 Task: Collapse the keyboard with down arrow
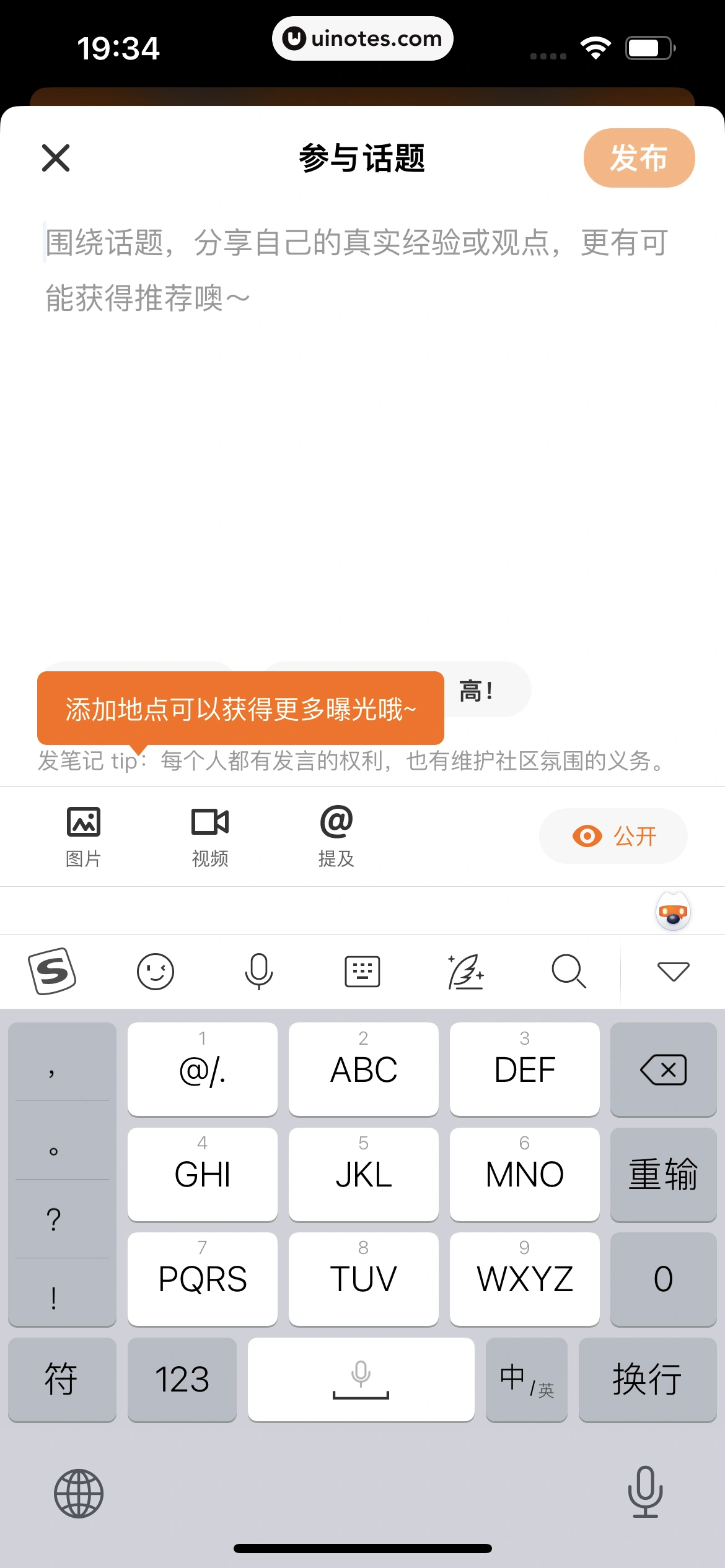(673, 970)
